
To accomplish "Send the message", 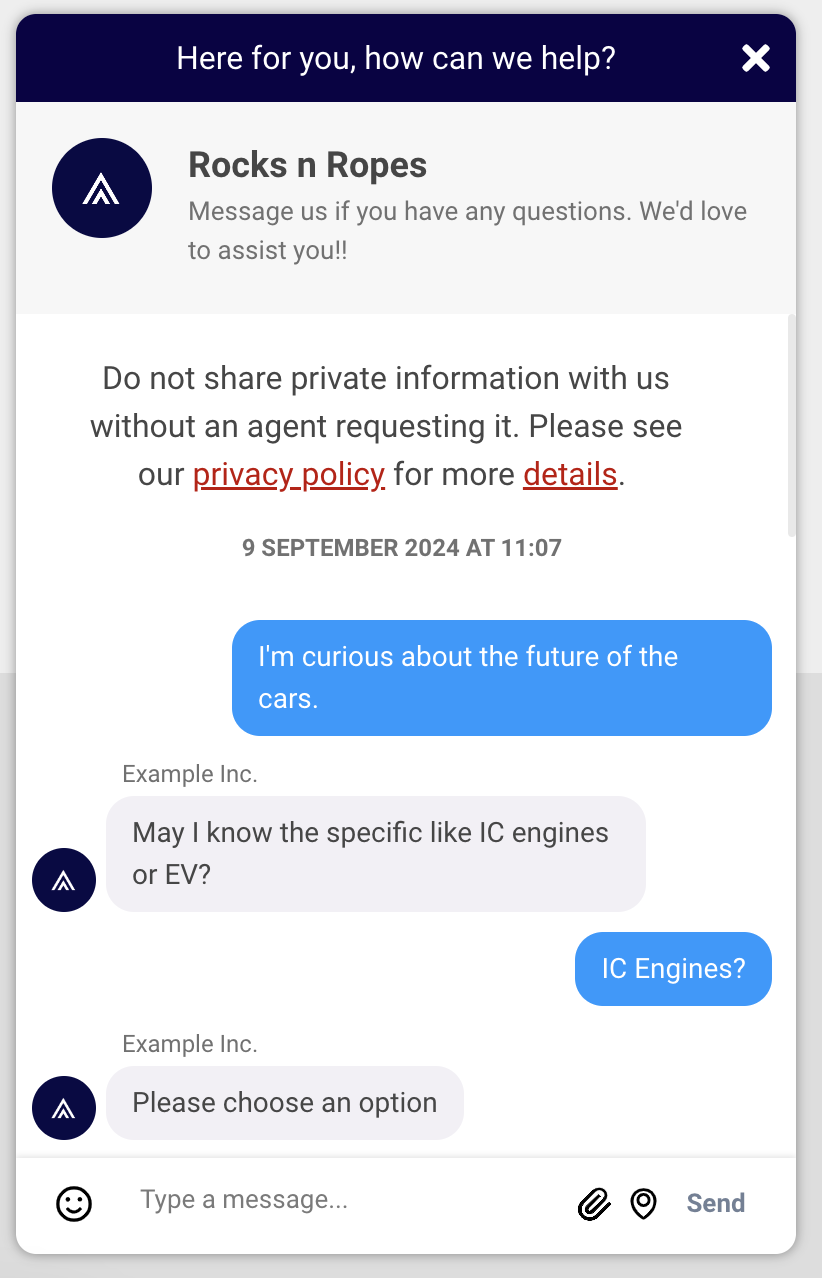I will coord(715,1203).
